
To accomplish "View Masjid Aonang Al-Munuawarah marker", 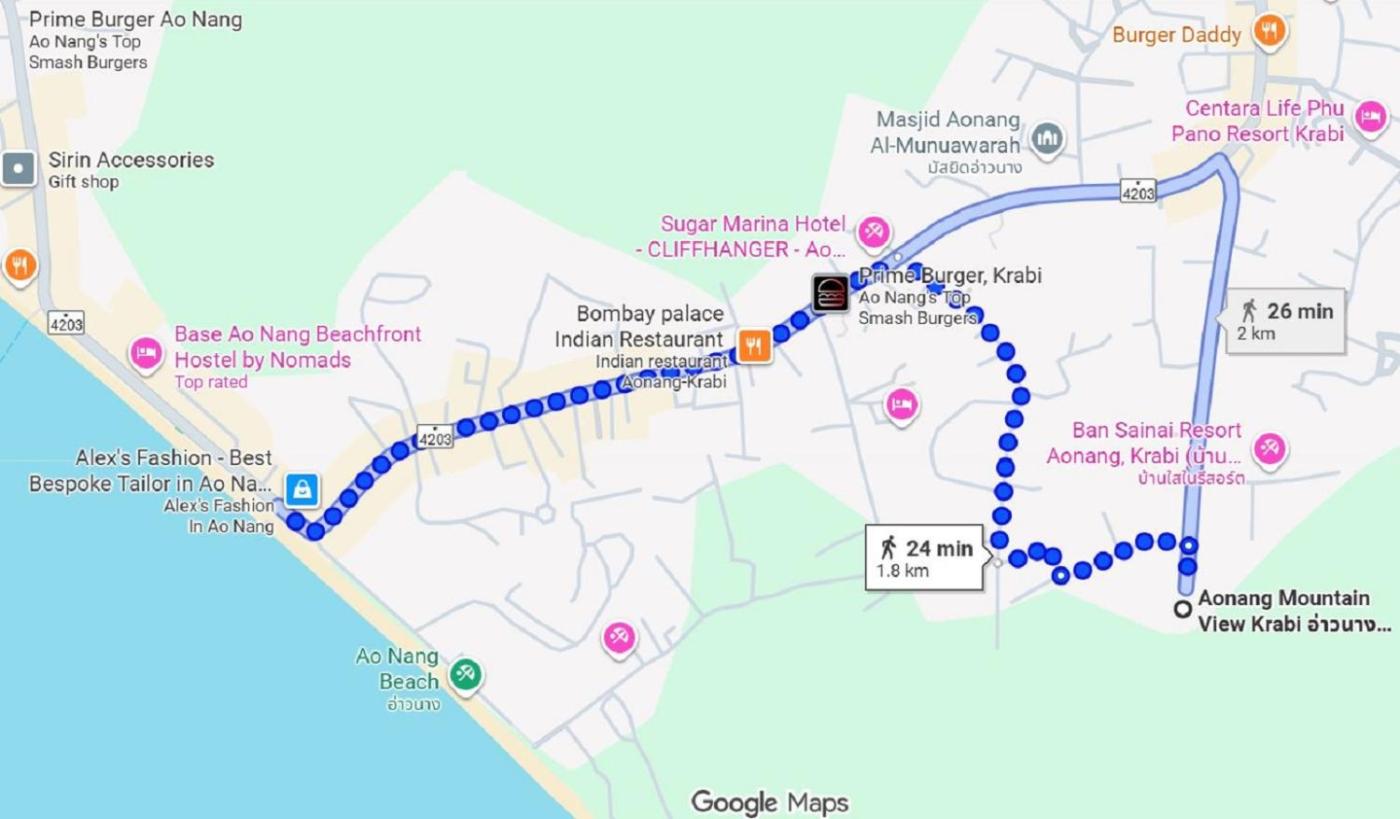I will (1047, 139).
